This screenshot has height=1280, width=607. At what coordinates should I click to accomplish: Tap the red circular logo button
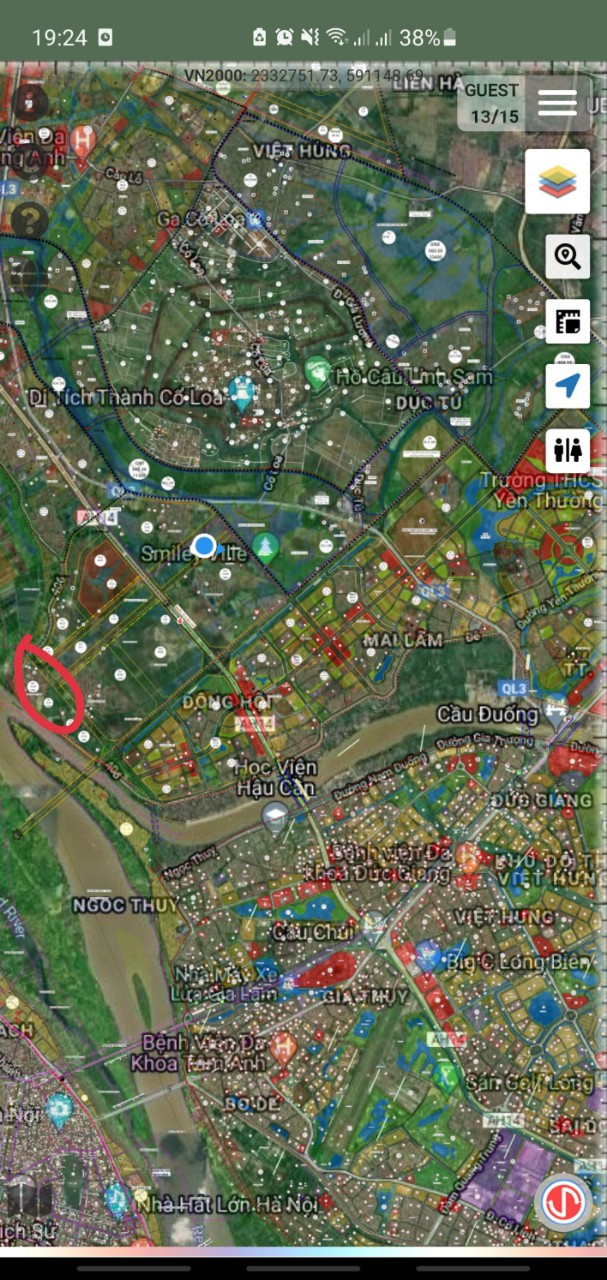tap(564, 1203)
